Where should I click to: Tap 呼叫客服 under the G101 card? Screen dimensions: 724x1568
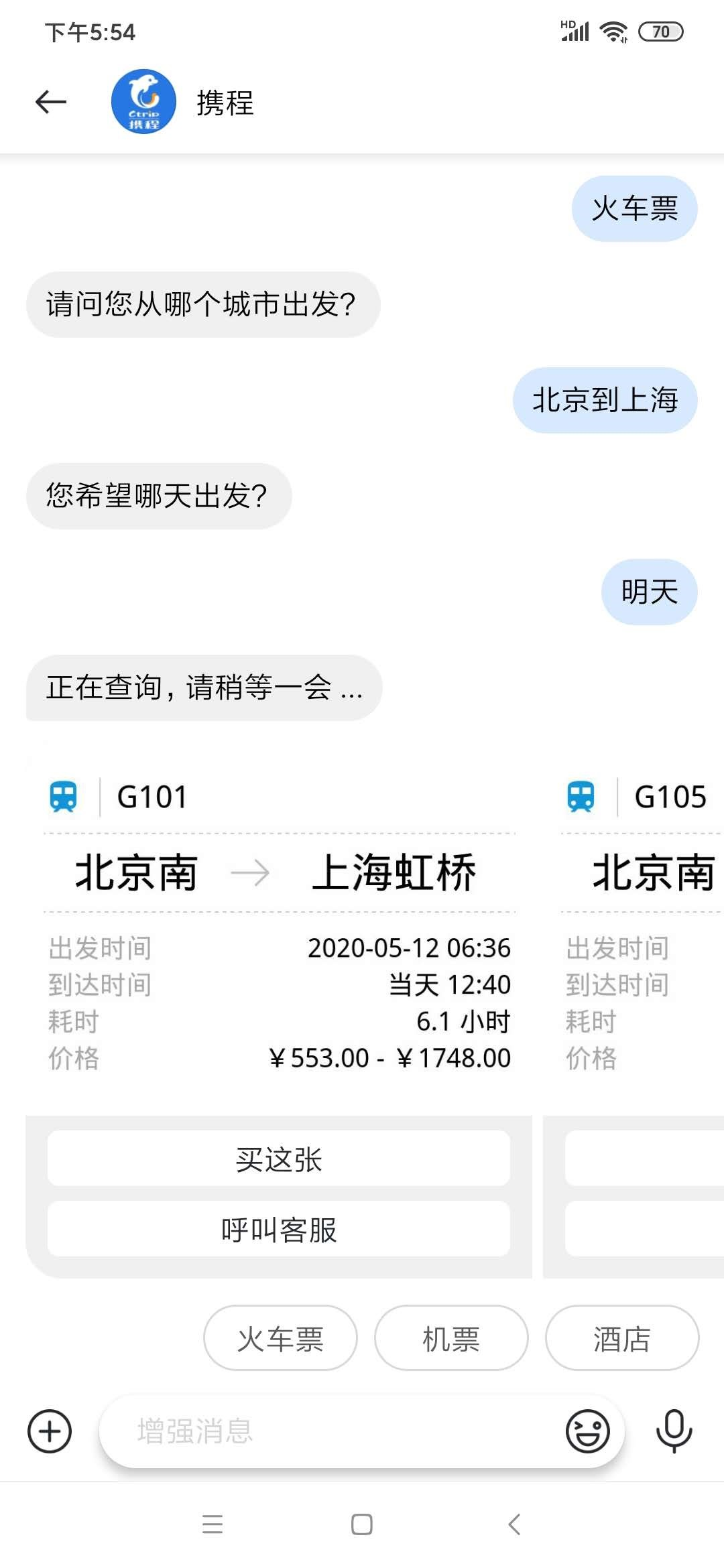tap(278, 1229)
